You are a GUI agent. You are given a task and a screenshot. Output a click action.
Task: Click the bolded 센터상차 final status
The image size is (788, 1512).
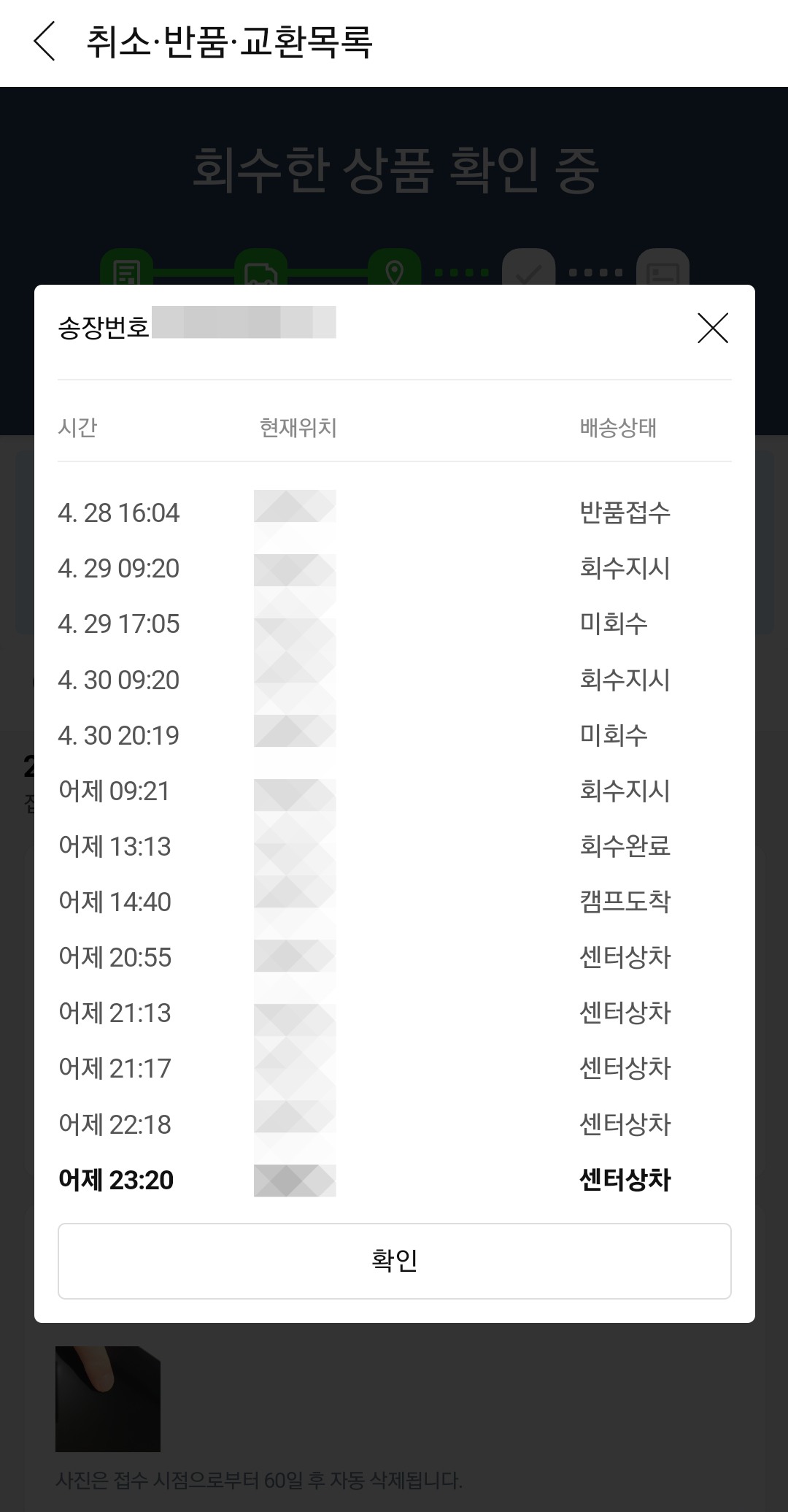pos(626,1181)
